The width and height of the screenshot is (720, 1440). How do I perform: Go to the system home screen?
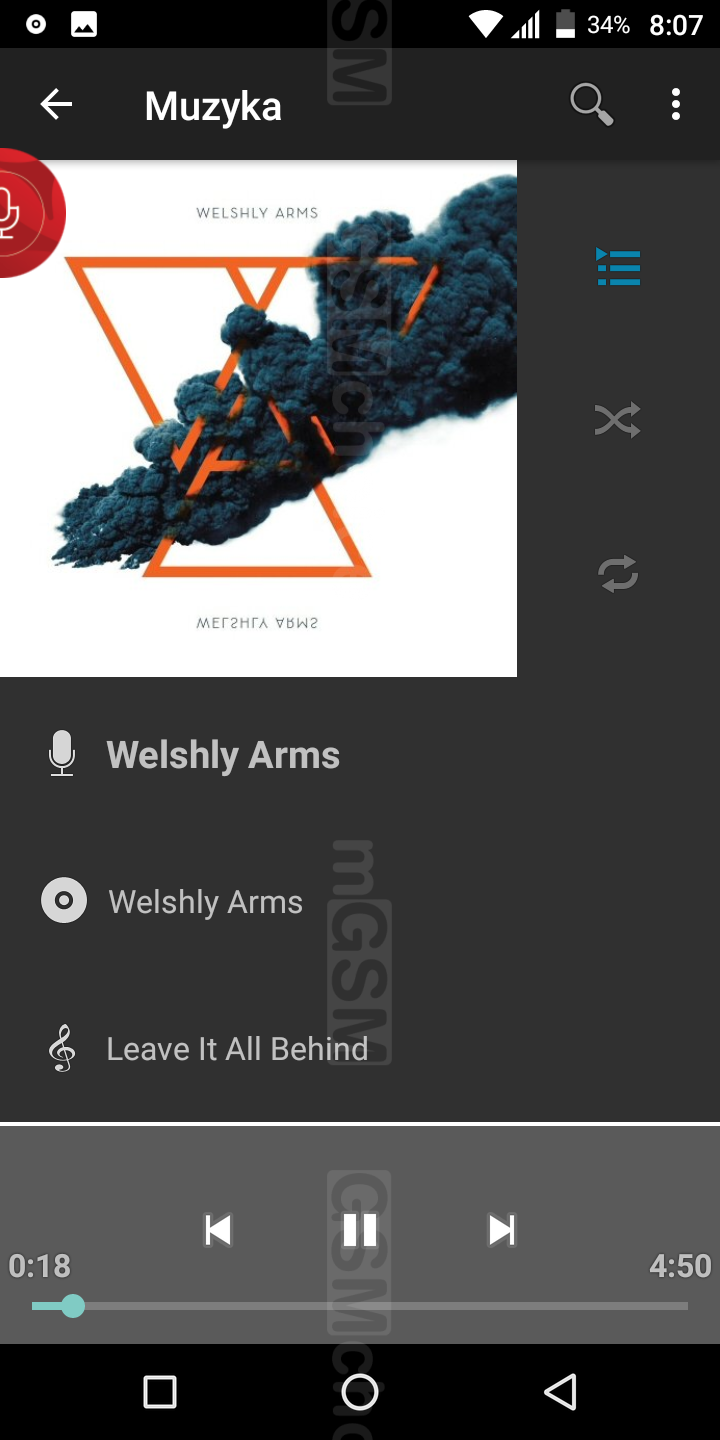pyautogui.click(x=360, y=1391)
